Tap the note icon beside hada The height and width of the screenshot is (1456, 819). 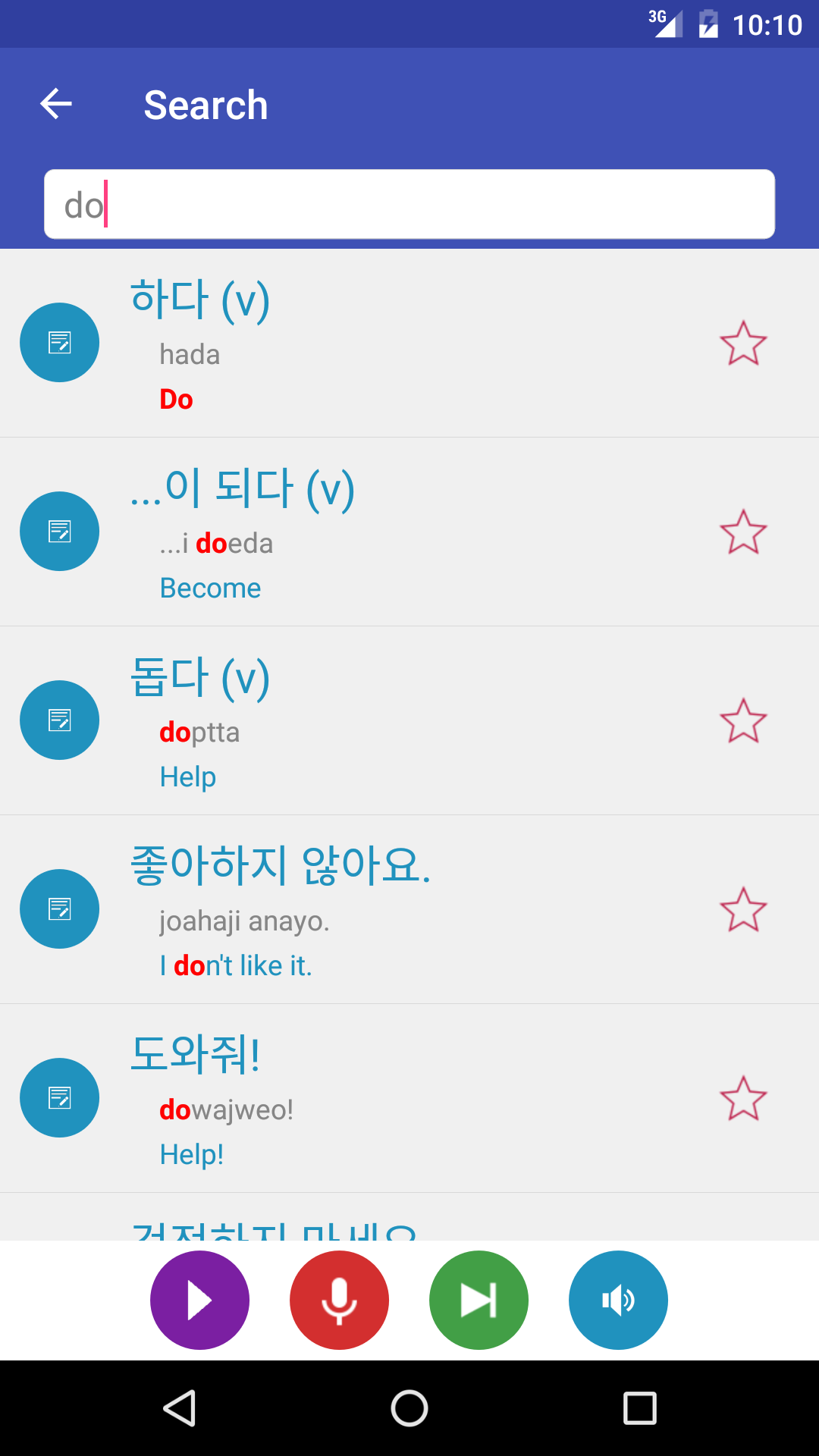coord(59,343)
